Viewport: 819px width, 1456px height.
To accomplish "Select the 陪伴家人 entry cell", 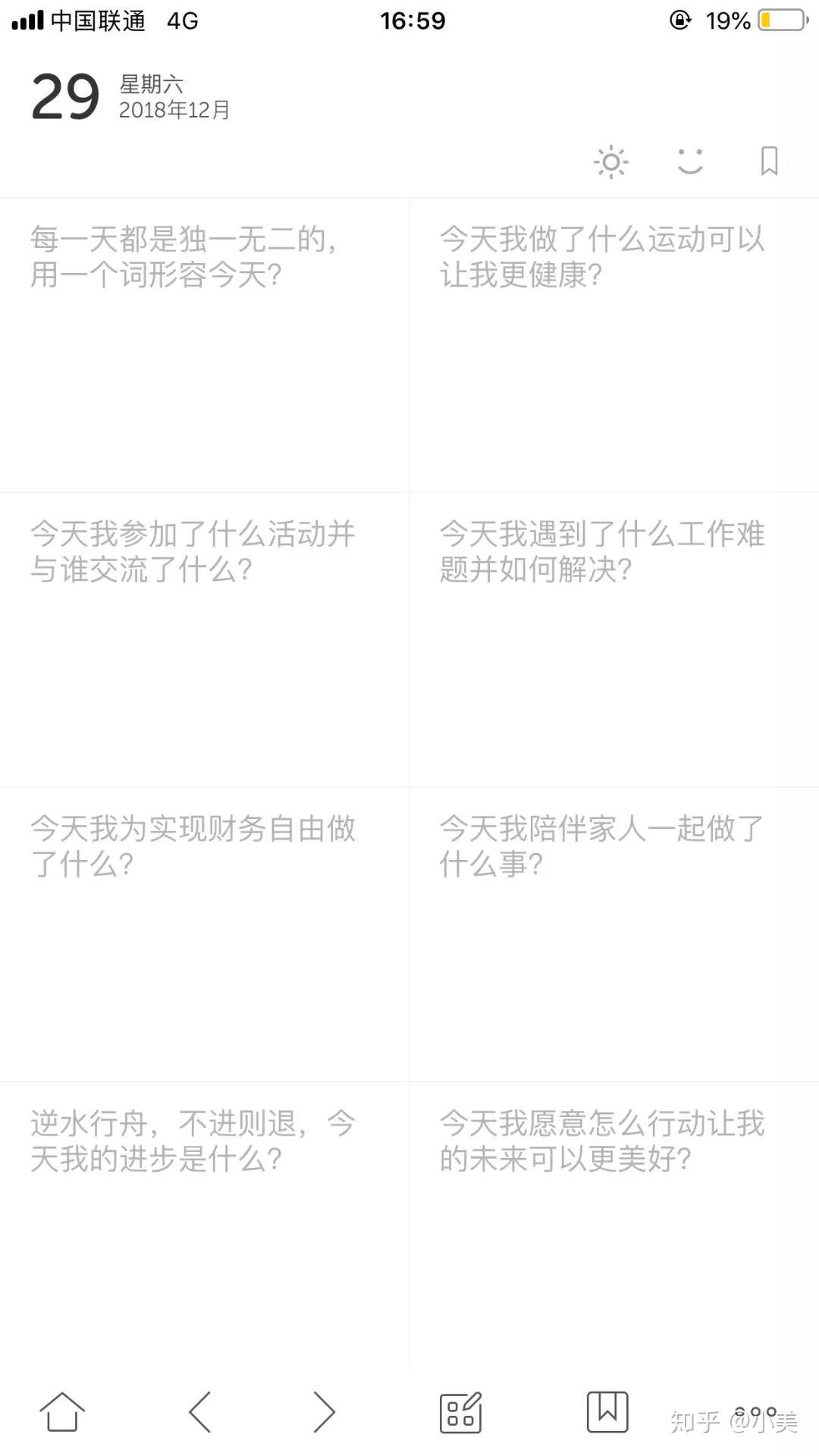I will tap(614, 934).
